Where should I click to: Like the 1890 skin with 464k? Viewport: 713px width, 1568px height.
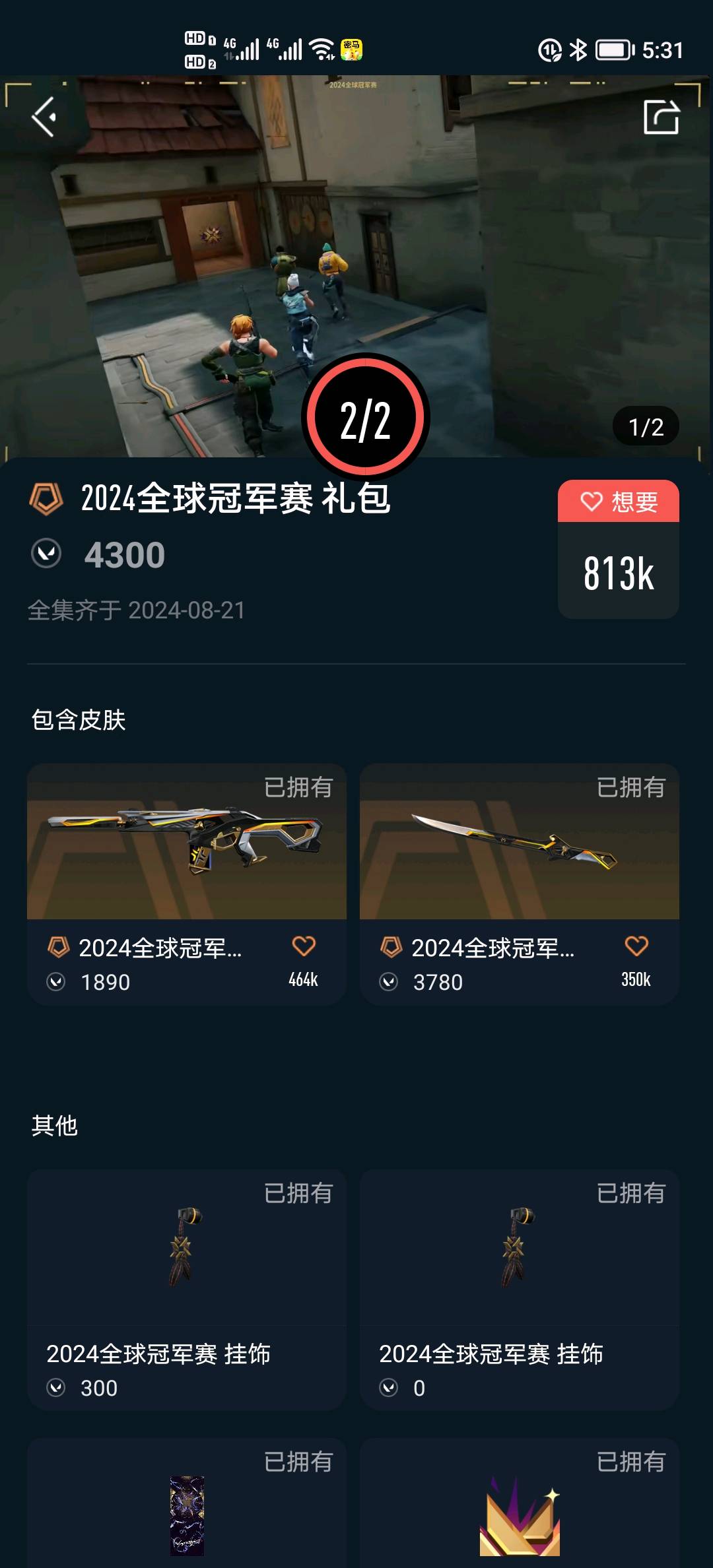(304, 946)
